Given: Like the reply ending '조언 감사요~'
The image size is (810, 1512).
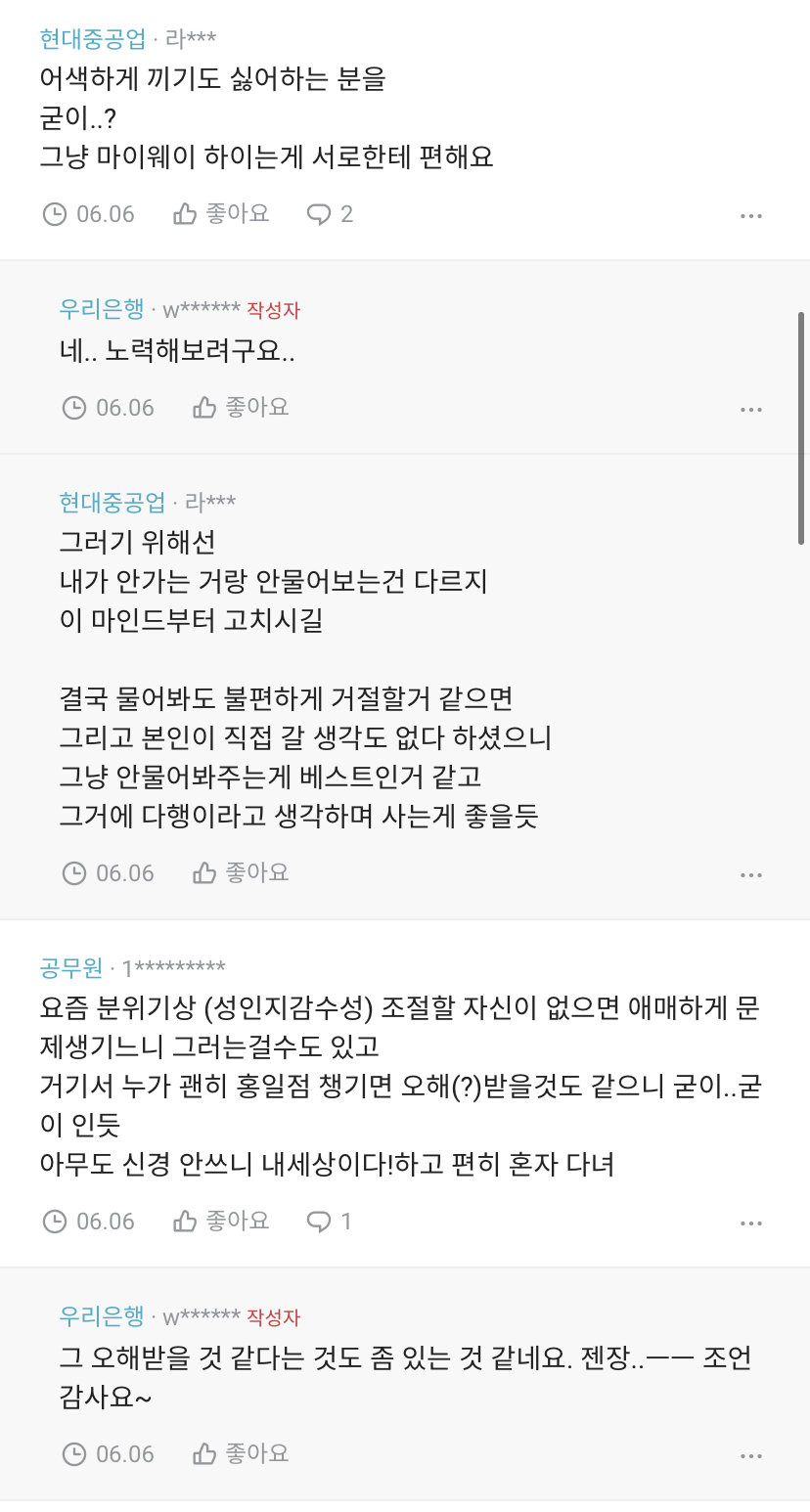Looking at the screenshot, I should 241,1453.
